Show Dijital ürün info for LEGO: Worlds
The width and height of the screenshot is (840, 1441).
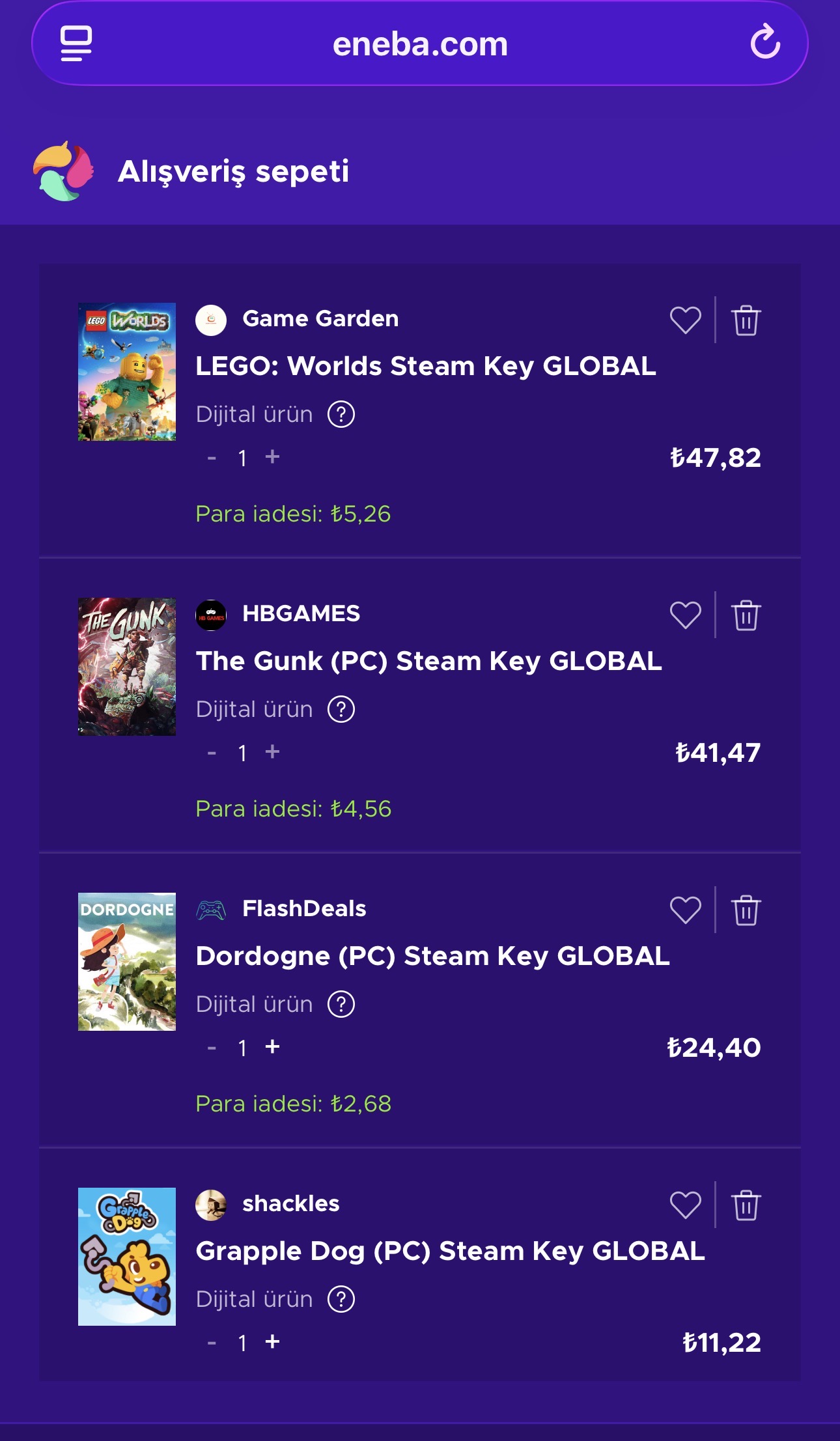click(341, 414)
